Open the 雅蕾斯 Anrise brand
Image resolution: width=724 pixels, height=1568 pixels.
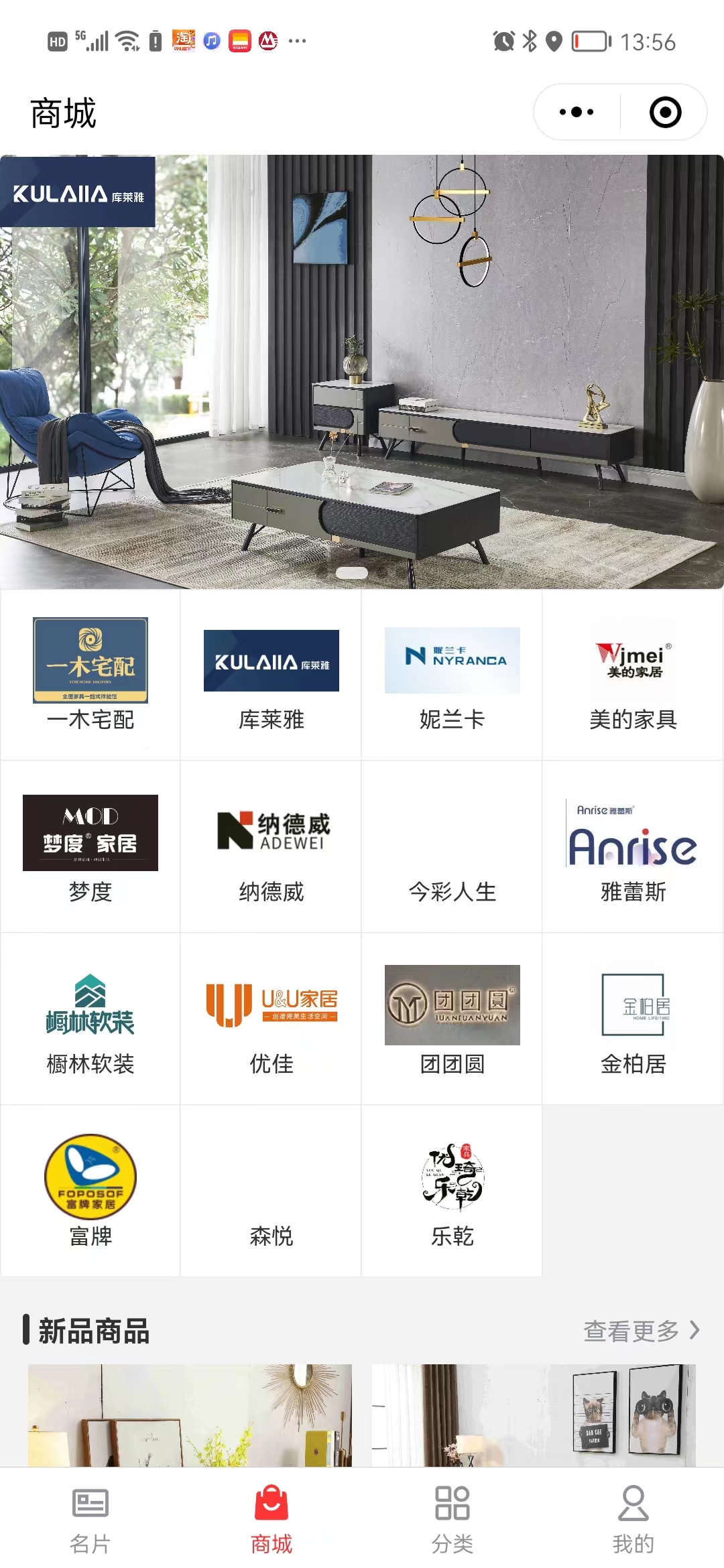pos(633,846)
